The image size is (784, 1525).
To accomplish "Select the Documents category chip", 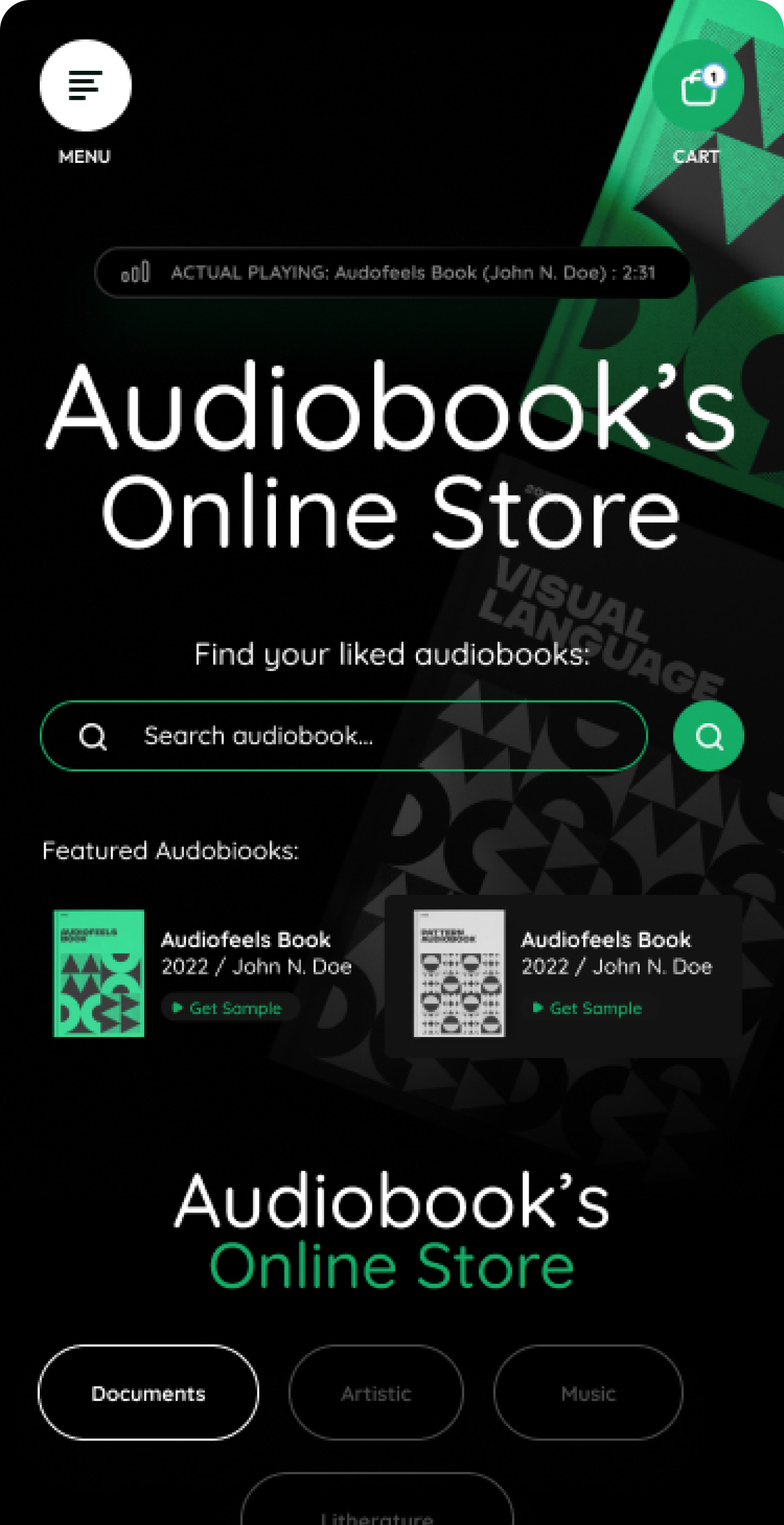I will point(149,1393).
